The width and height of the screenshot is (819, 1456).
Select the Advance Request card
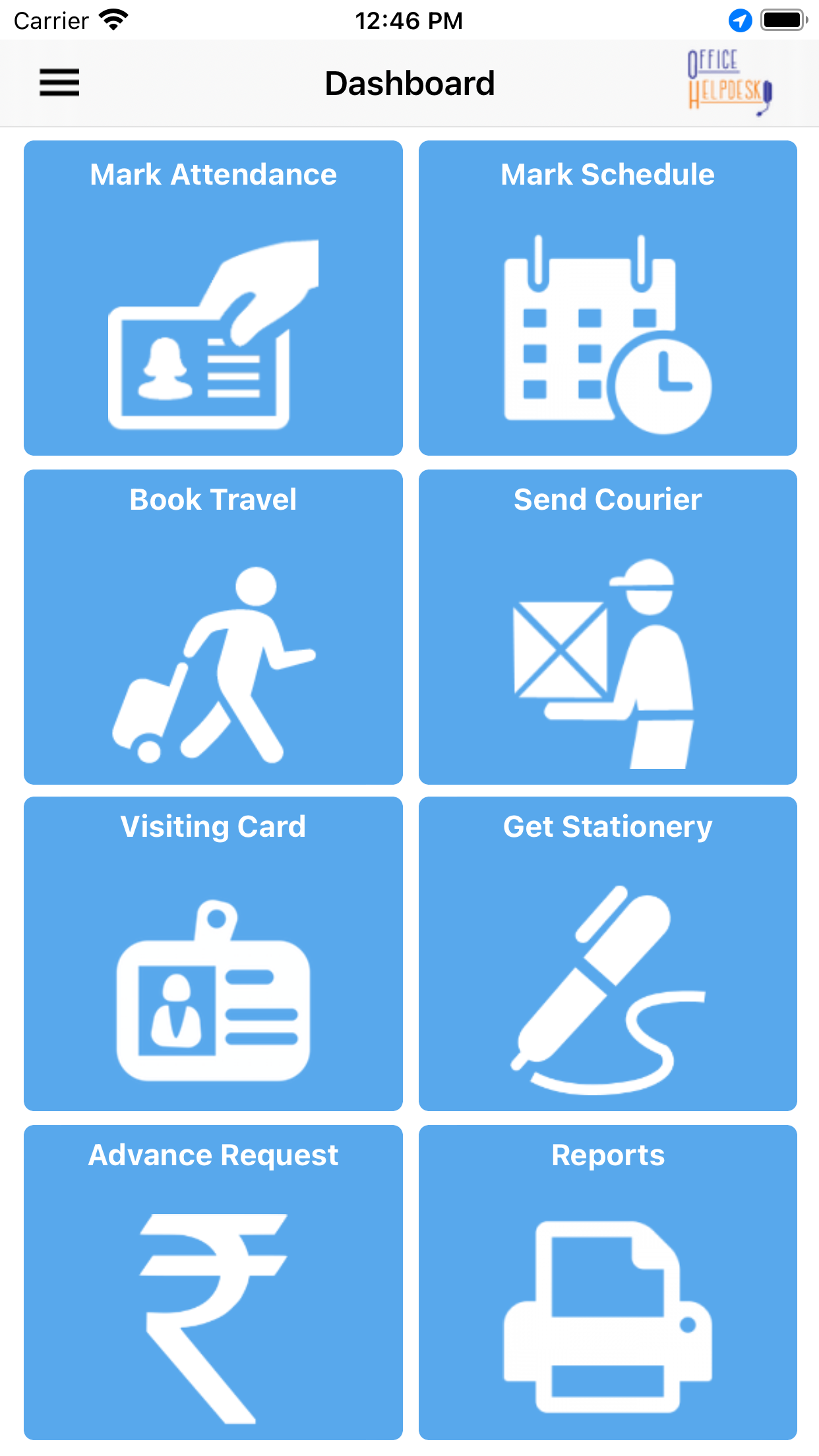coord(213,1282)
